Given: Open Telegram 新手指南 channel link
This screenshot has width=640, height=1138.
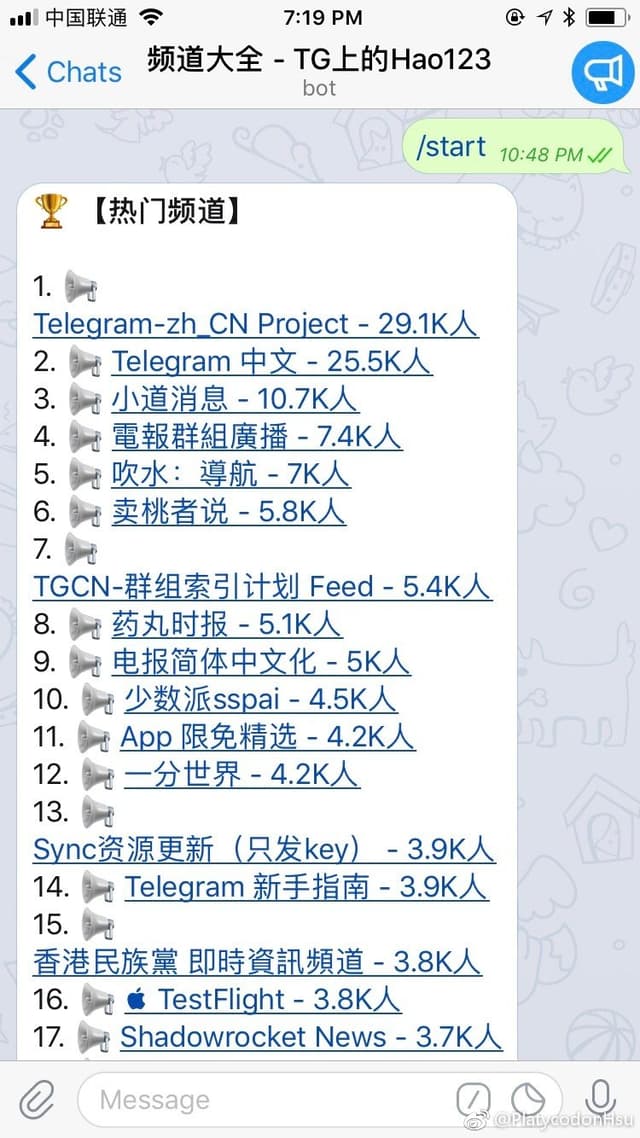Looking at the screenshot, I should click(x=305, y=886).
